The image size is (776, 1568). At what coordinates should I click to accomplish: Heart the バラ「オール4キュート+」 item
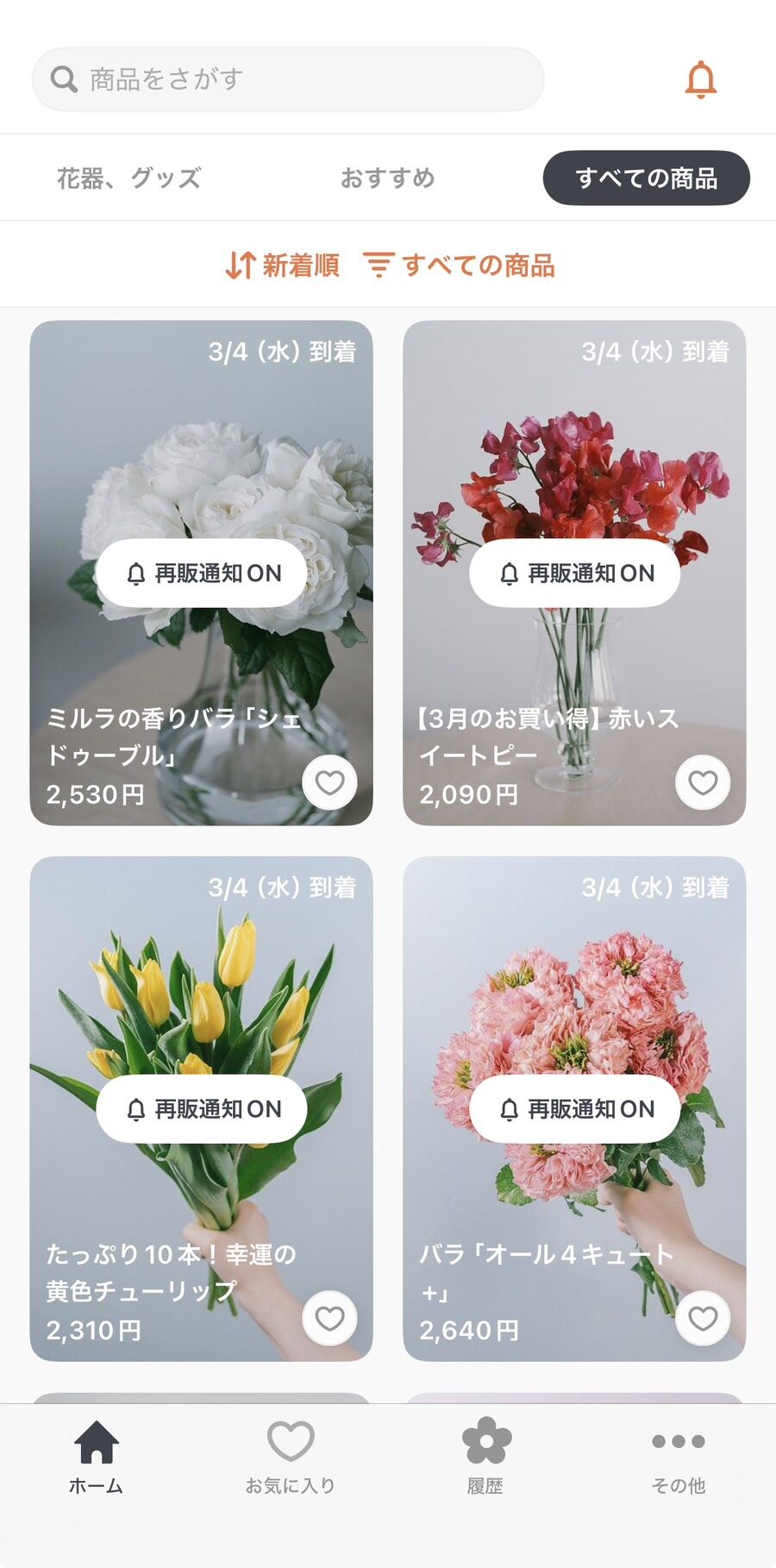(703, 1318)
